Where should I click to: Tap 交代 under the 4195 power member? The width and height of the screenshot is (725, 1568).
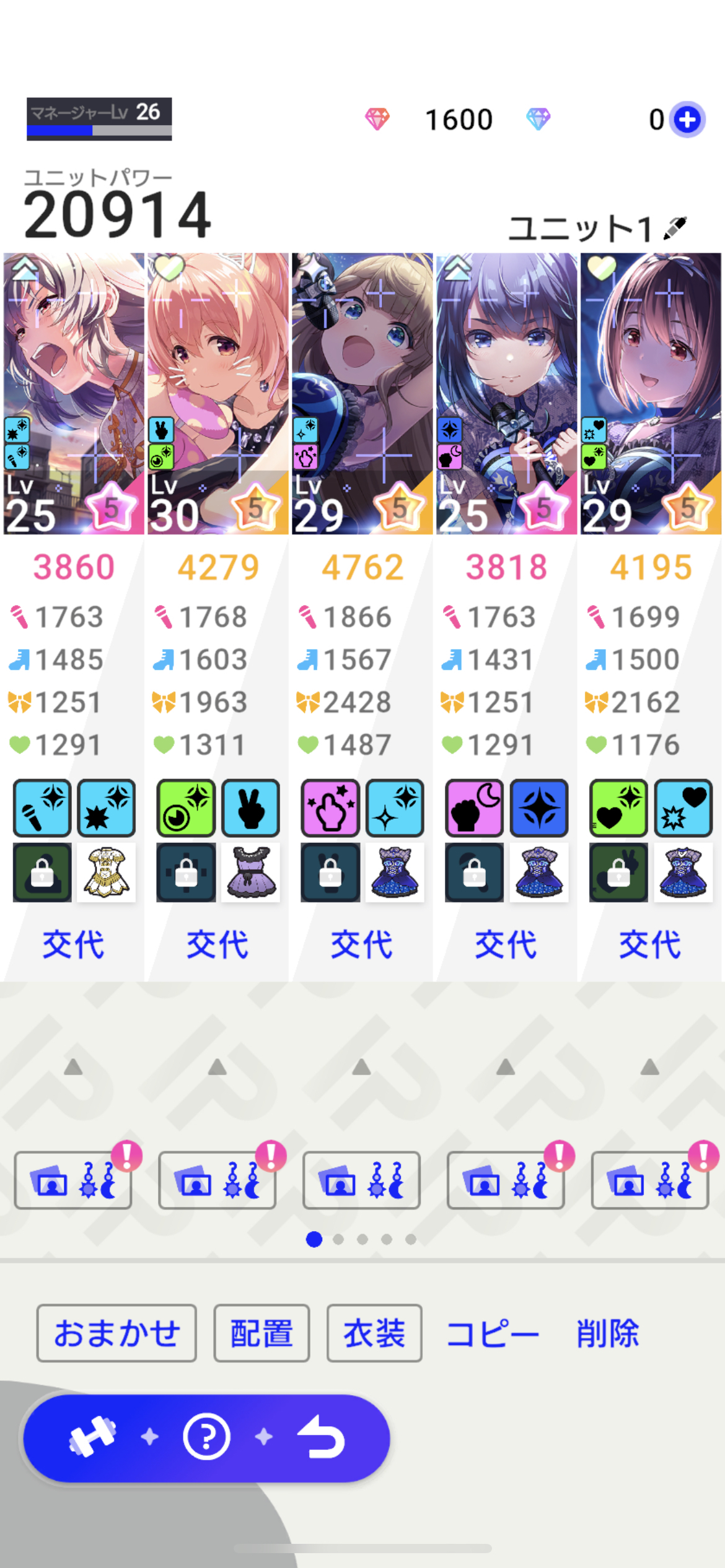(651, 945)
